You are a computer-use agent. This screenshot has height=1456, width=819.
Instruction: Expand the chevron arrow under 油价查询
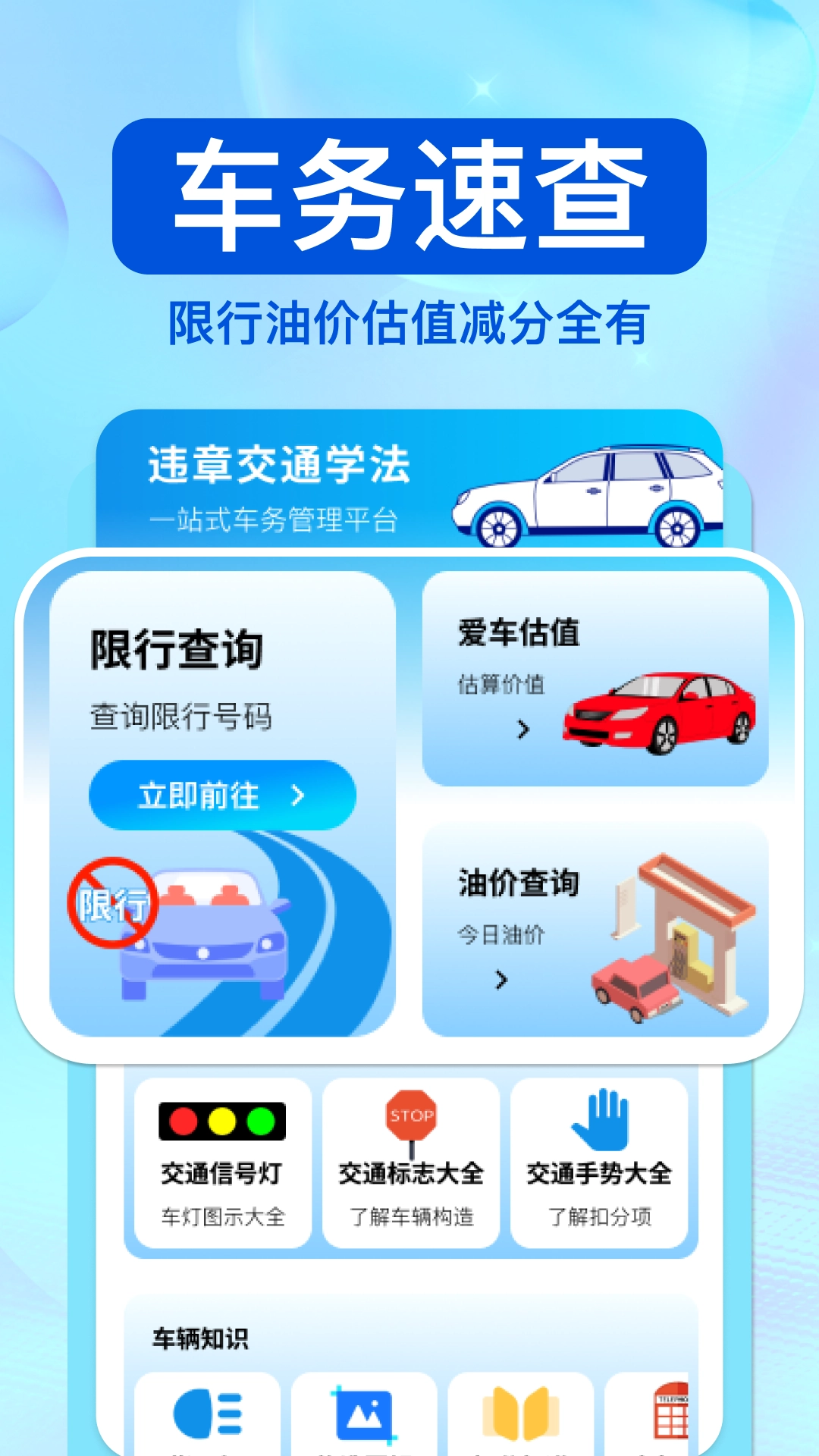click(501, 981)
